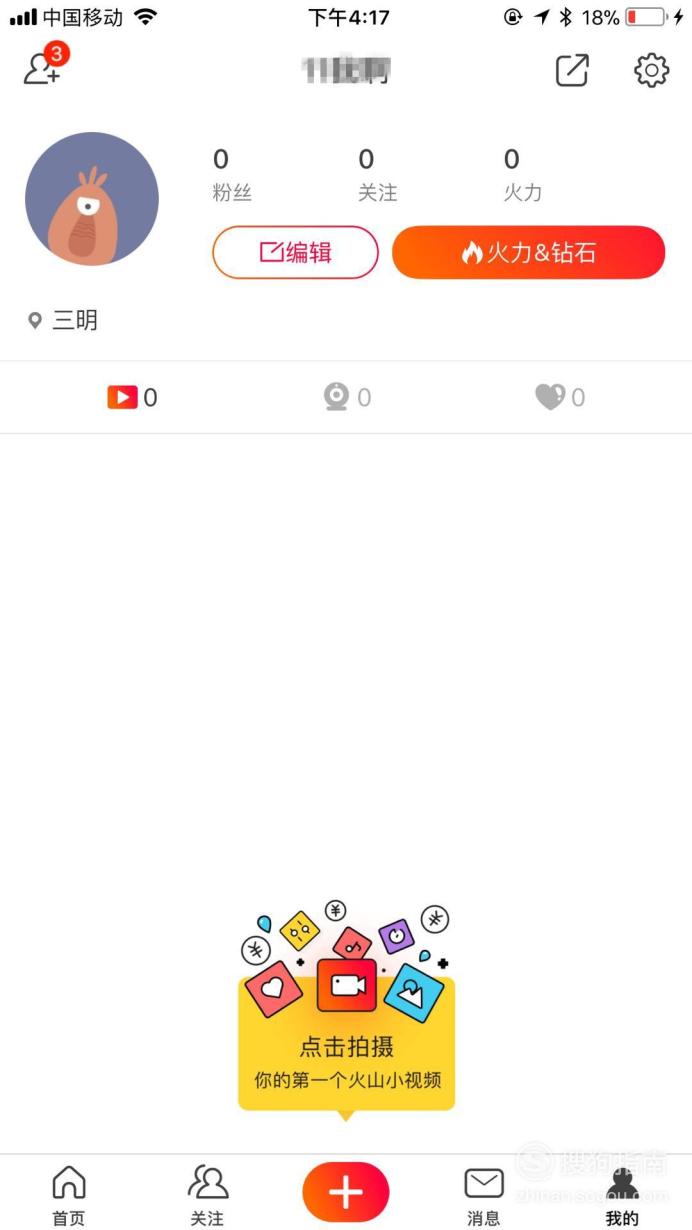The width and height of the screenshot is (692, 1230).
Task: Tap the red plus create button
Action: [x=346, y=1192]
